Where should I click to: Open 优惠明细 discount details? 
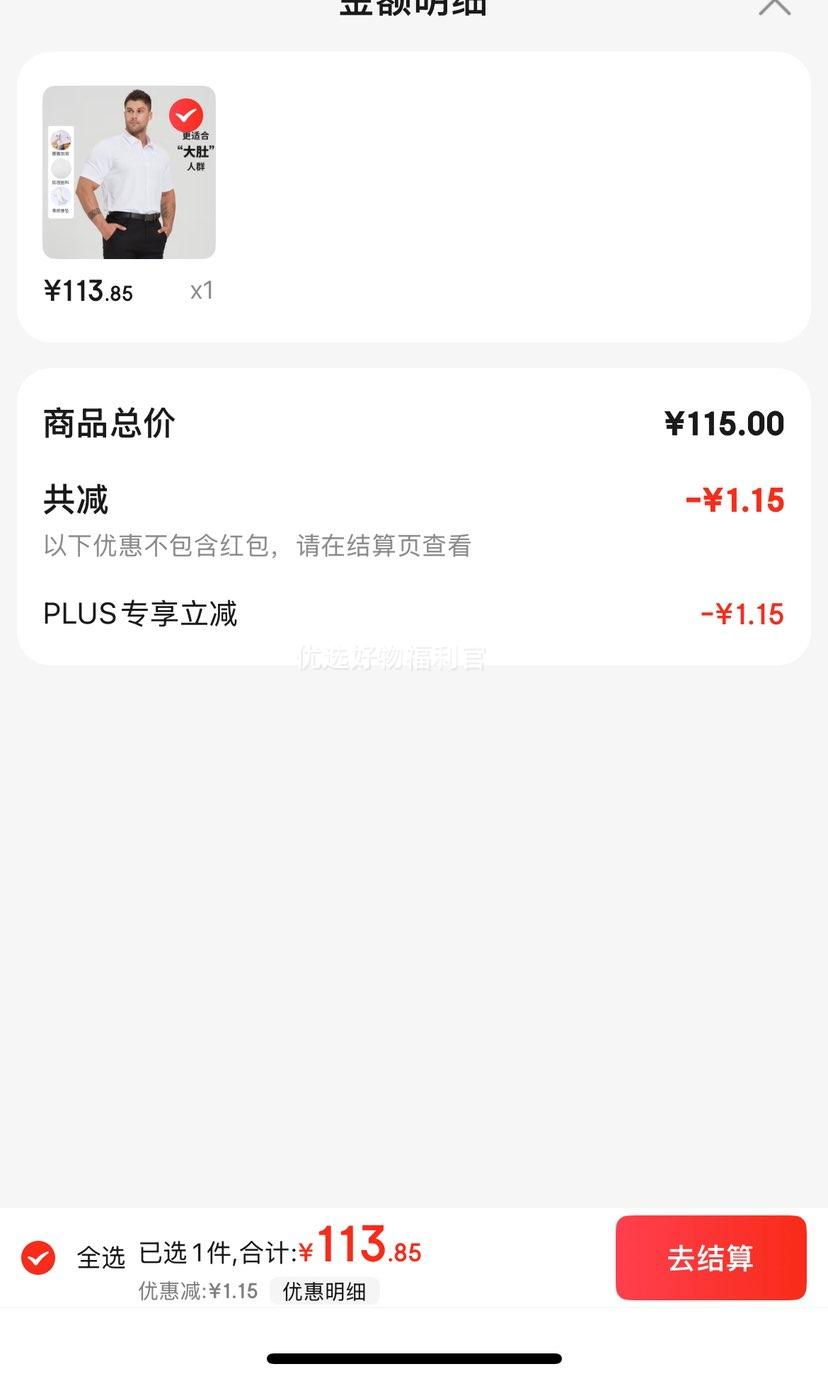coord(324,1291)
